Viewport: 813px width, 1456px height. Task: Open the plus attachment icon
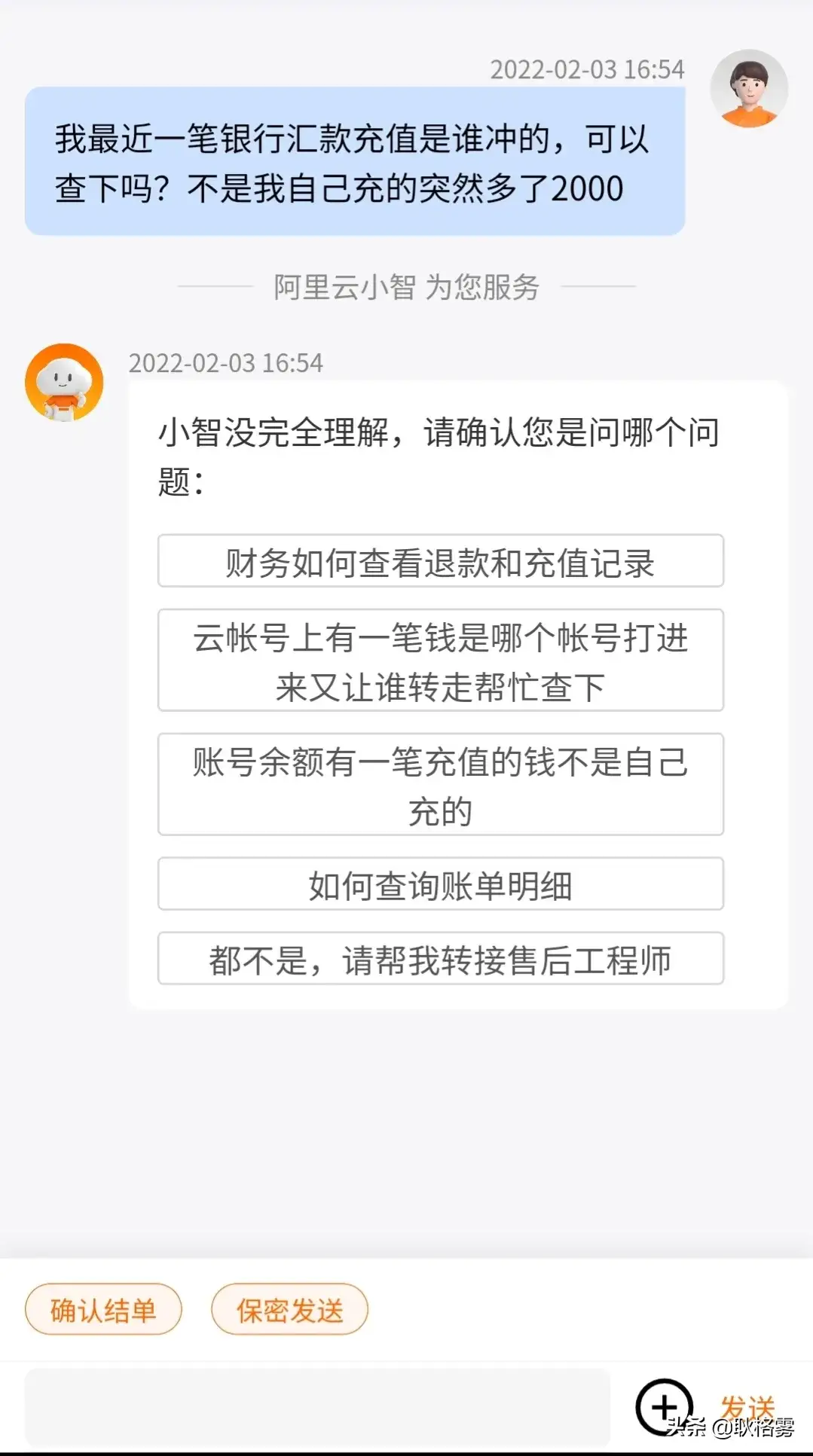(664, 1407)
